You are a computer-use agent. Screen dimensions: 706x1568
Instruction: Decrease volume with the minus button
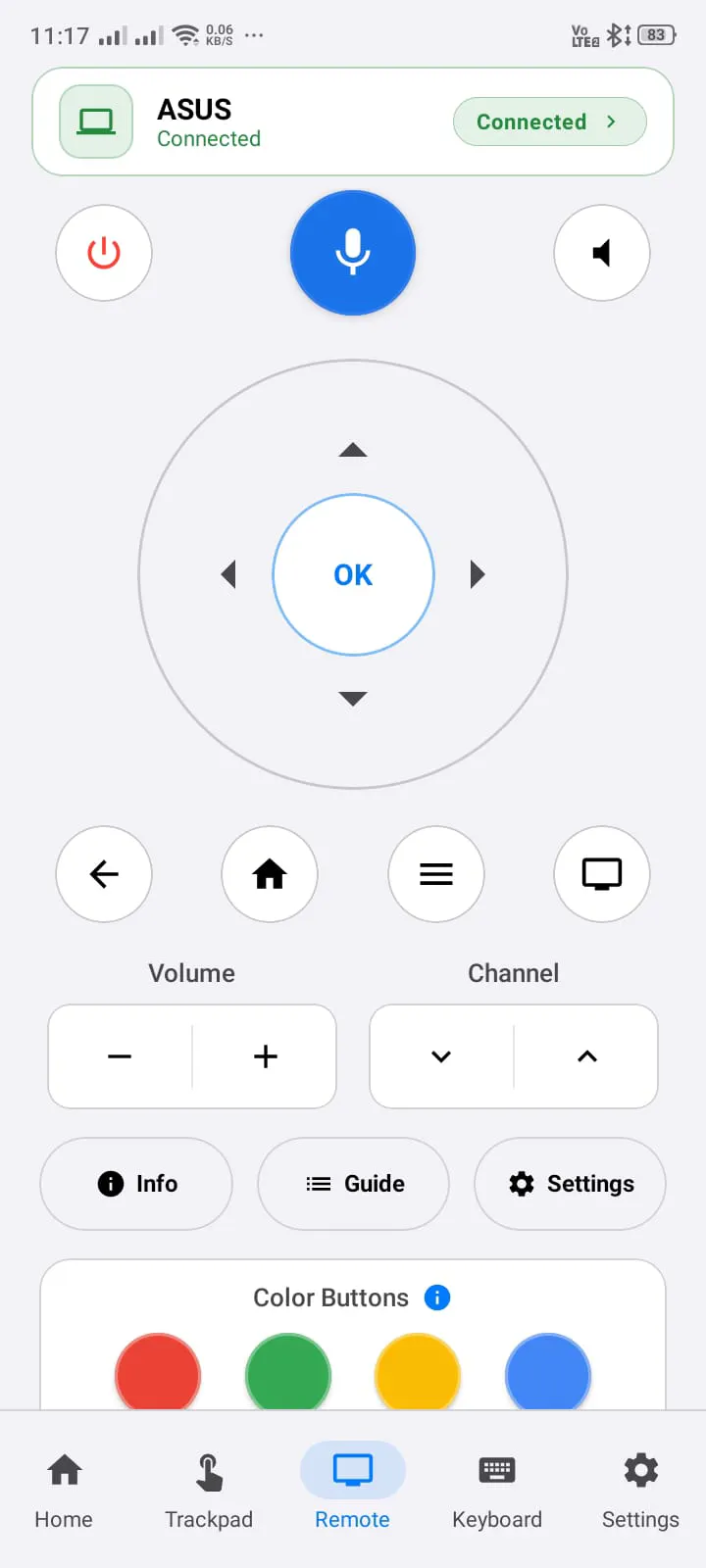[120, 1056]
